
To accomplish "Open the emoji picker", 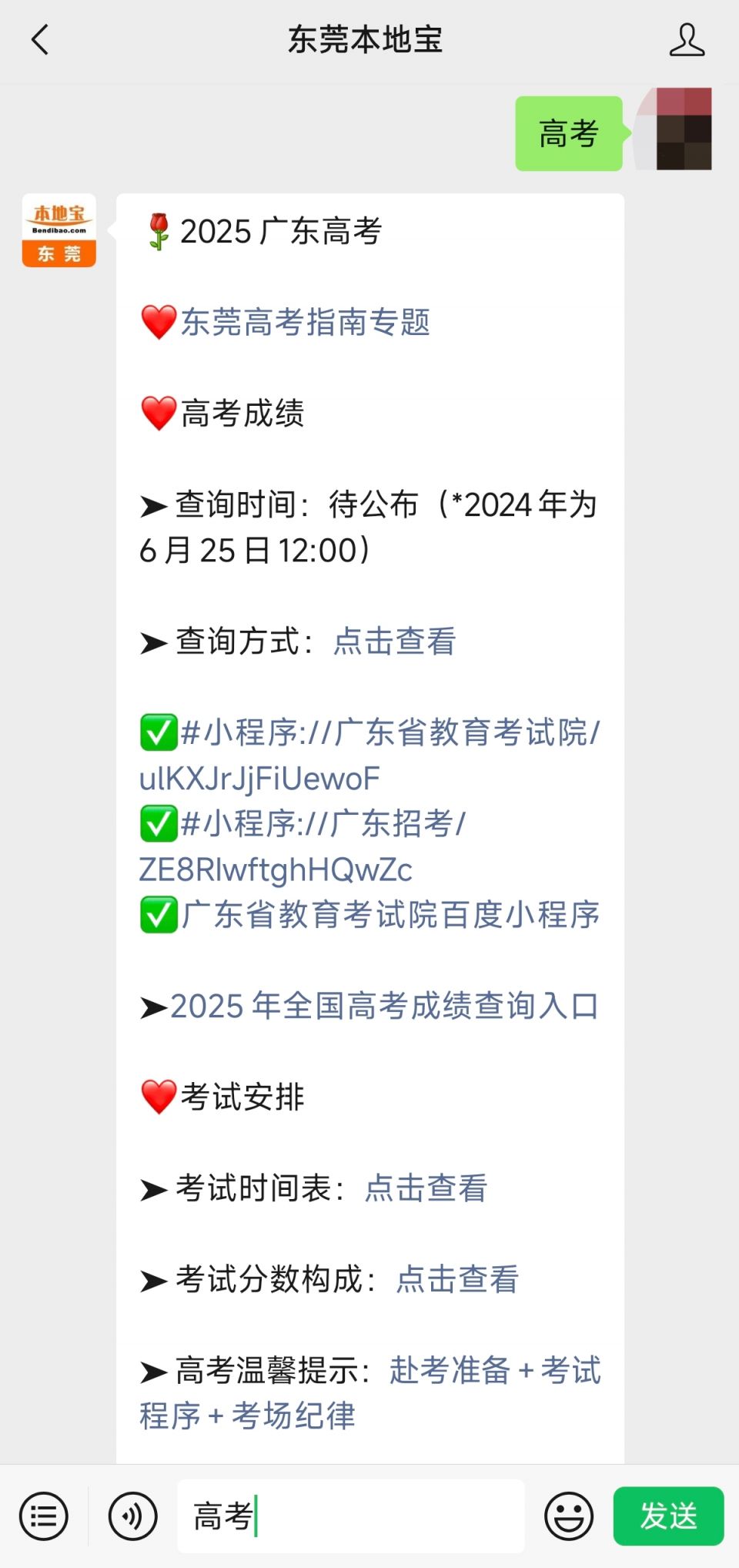I will coord(568,1516).
